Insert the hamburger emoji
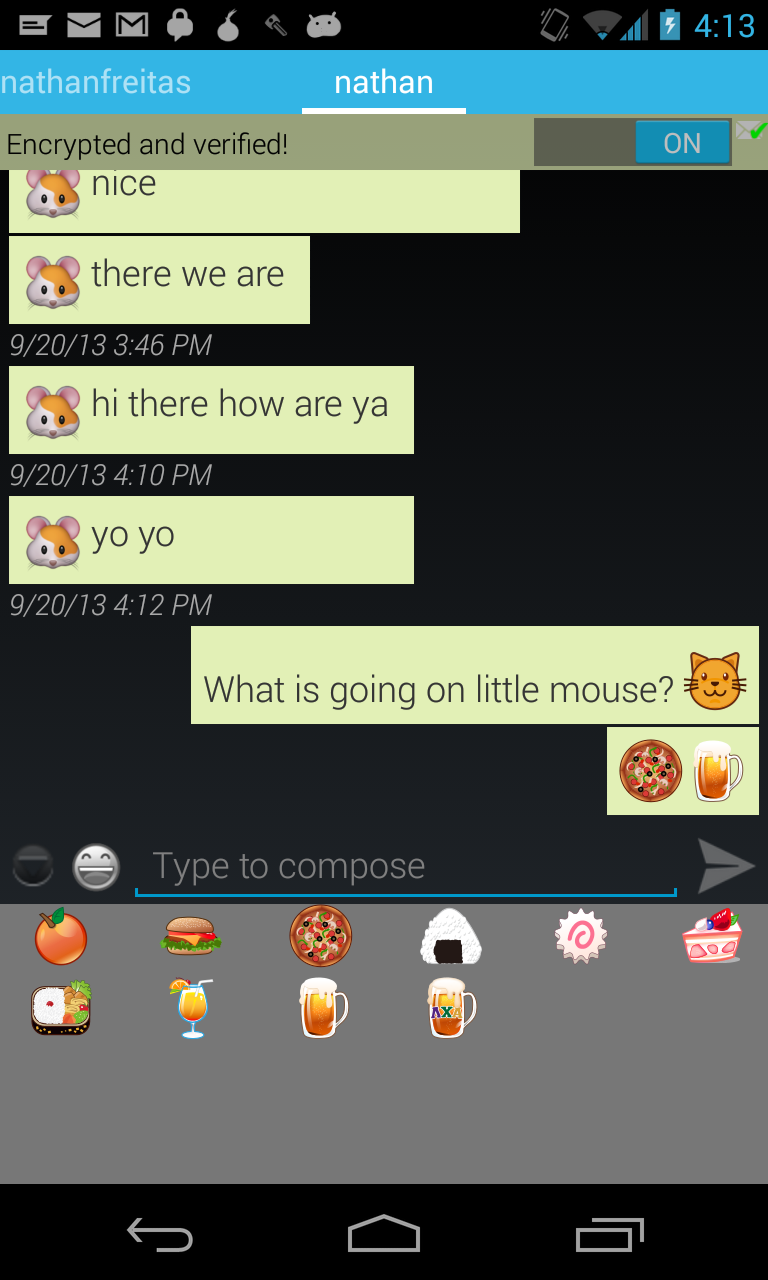The image size is (768, 1280). click(191, 937)
